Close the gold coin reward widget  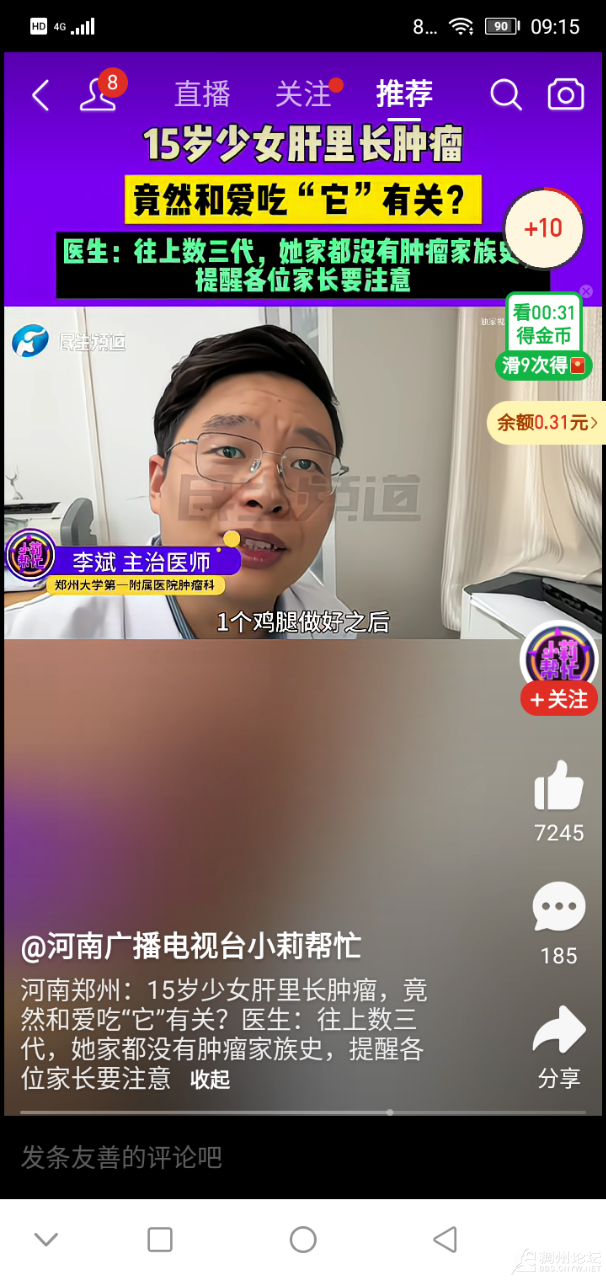[x=586, y=292]
